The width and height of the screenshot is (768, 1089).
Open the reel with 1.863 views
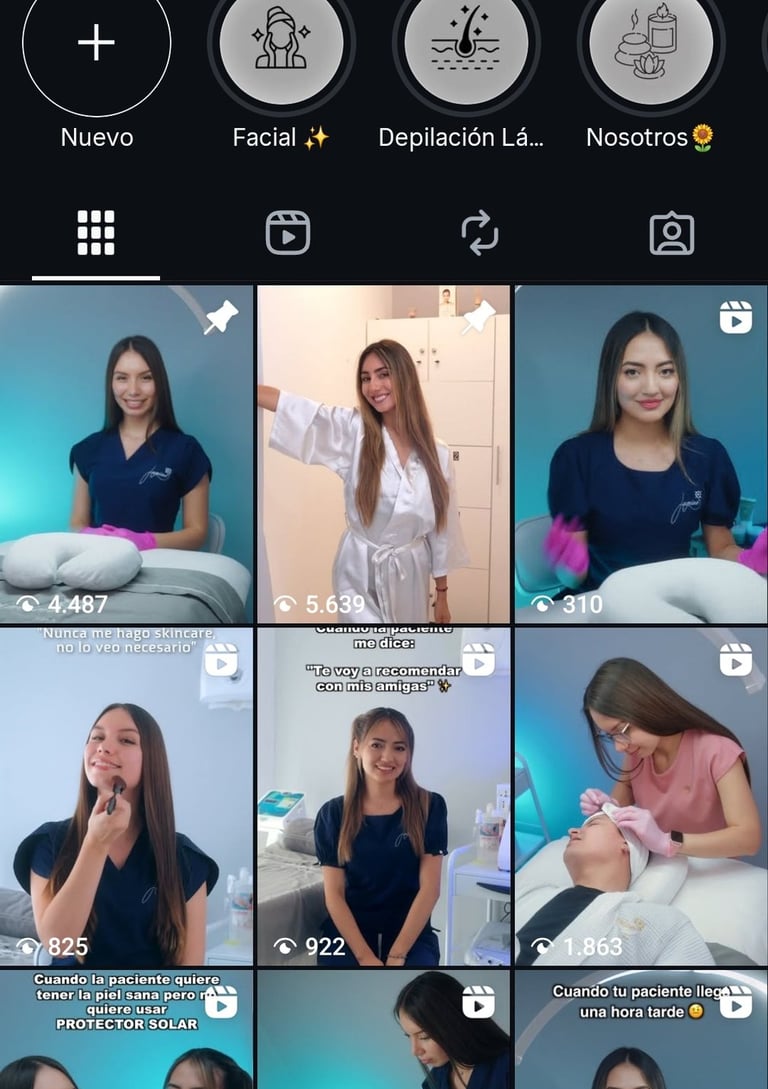(641, 796)
